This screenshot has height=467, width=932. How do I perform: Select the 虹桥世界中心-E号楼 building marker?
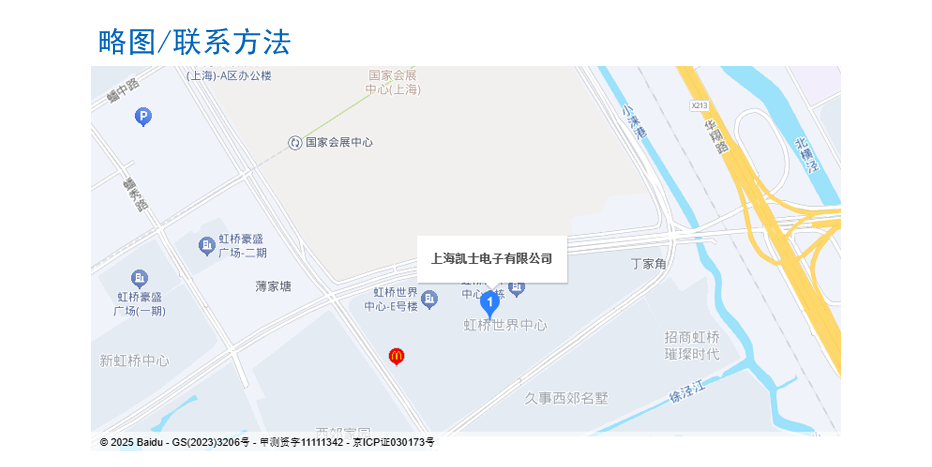430,299
